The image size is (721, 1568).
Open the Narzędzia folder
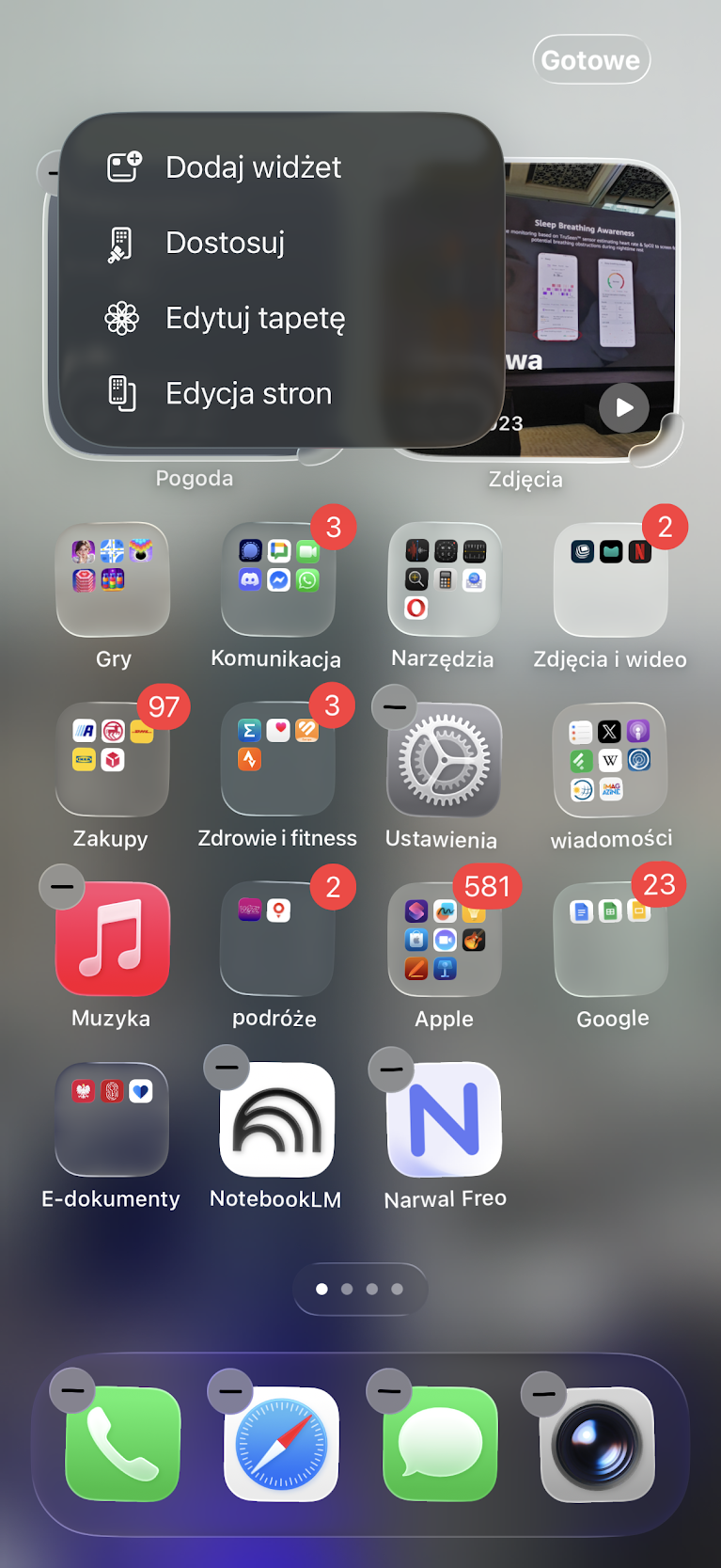(x=445, y=579)
